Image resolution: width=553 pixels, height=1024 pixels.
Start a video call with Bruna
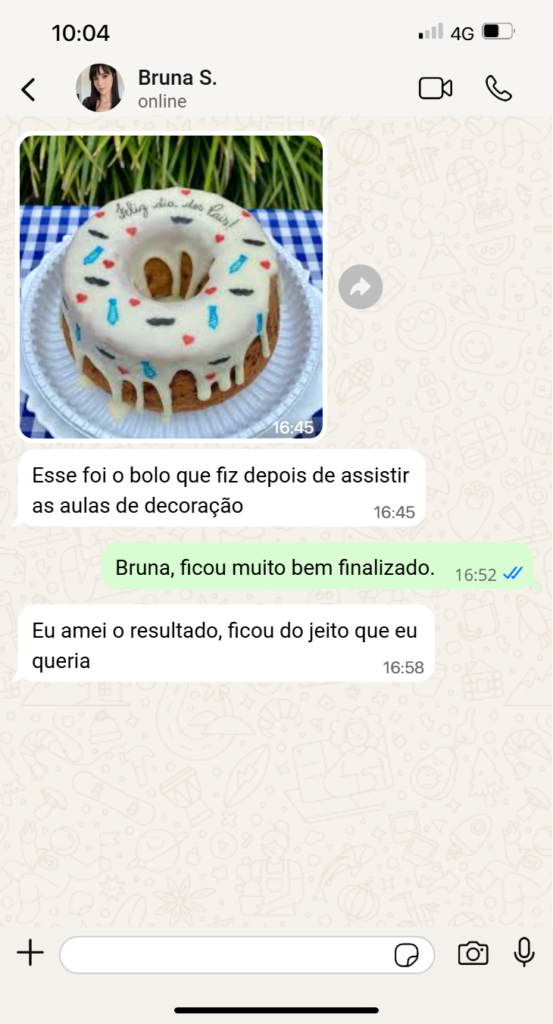pos(435,88)
